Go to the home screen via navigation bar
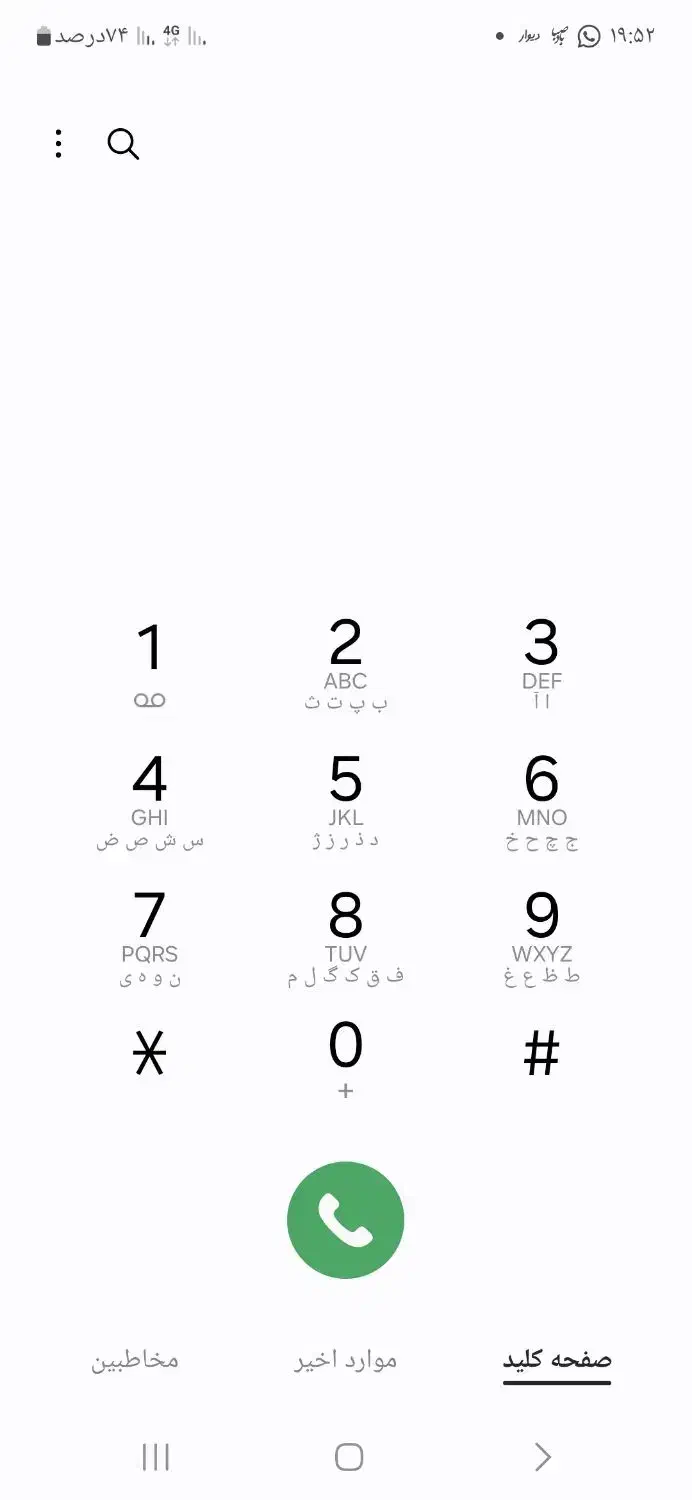 pos(348,1457)
